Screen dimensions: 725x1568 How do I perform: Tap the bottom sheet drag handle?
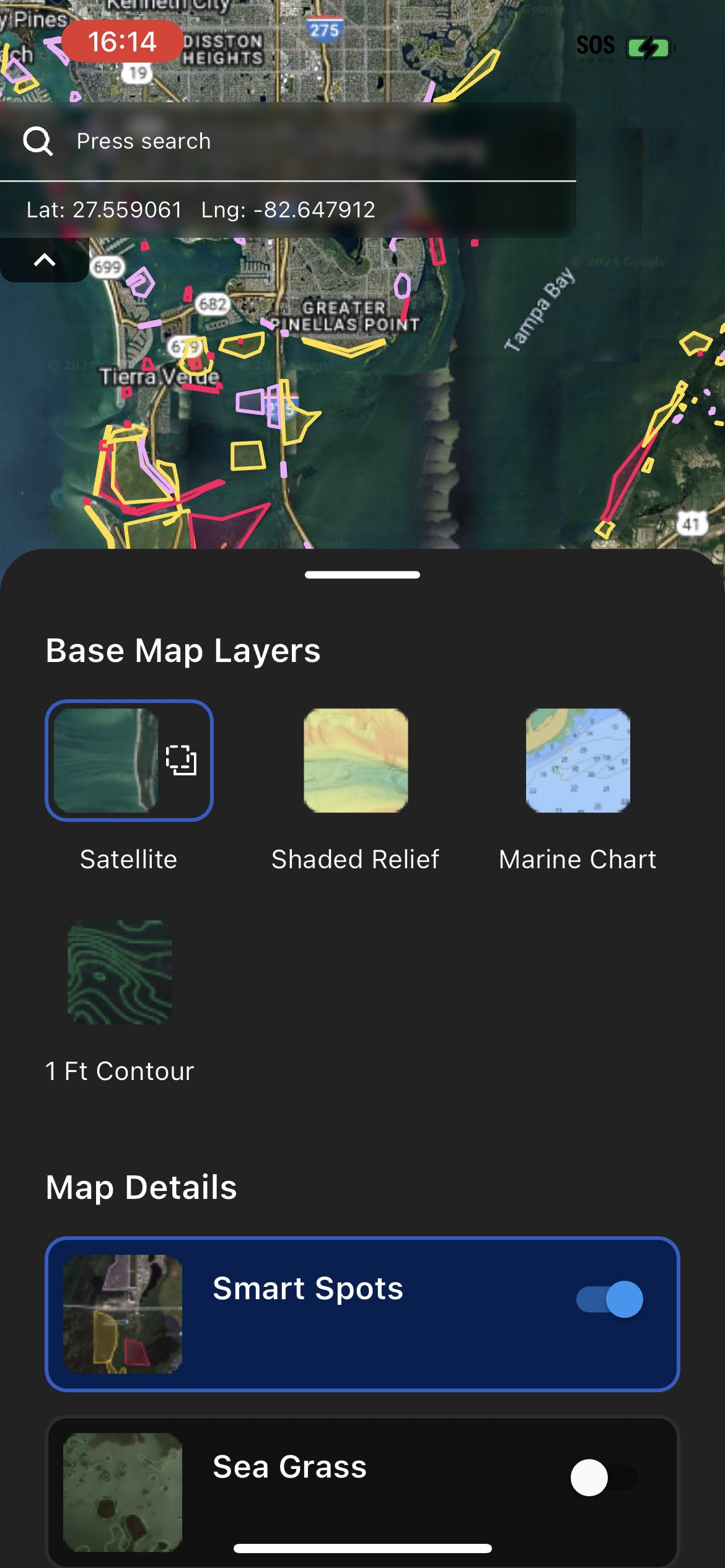pyautogui.click(x=362, y=575)
